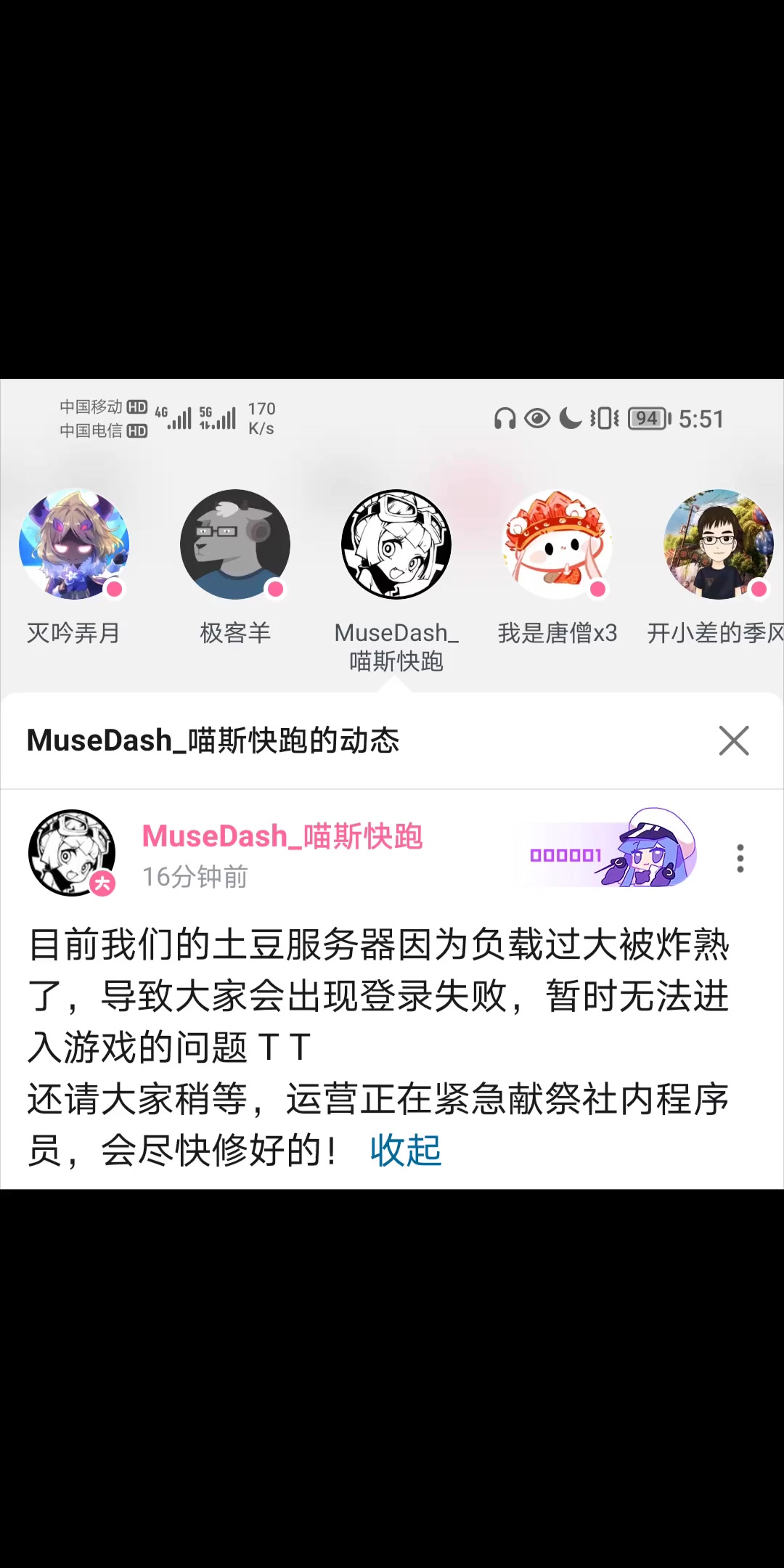Image resolution: width=784 pixels, height=1568 pixels.
Task: Open MuseDash_喵斯快跑's profile from the pink username
Action: [282, 836]
